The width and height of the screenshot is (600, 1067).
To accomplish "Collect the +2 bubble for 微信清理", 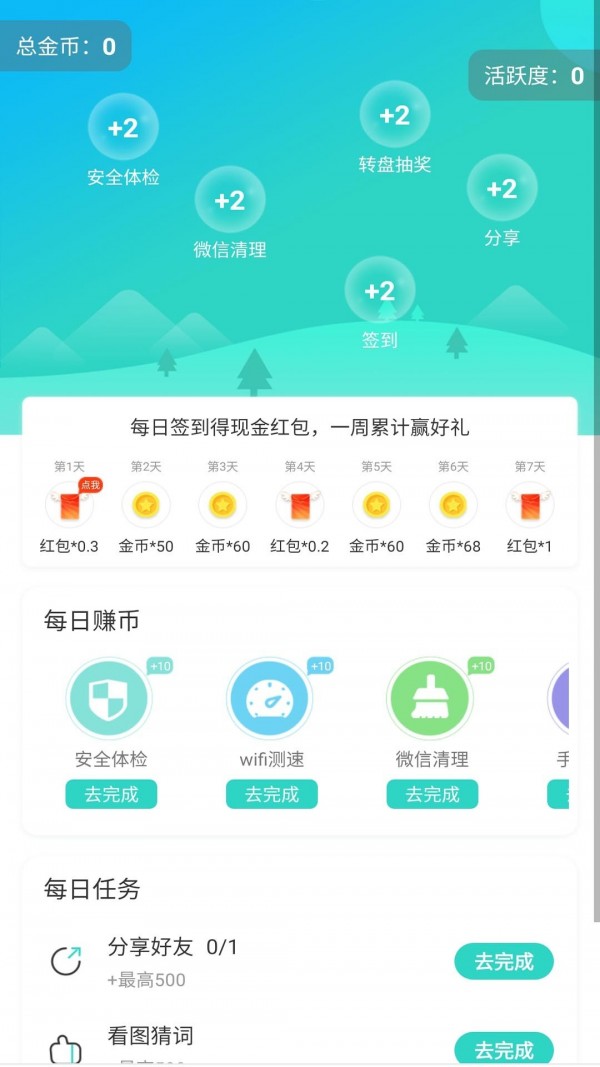I will pos(230,200).
